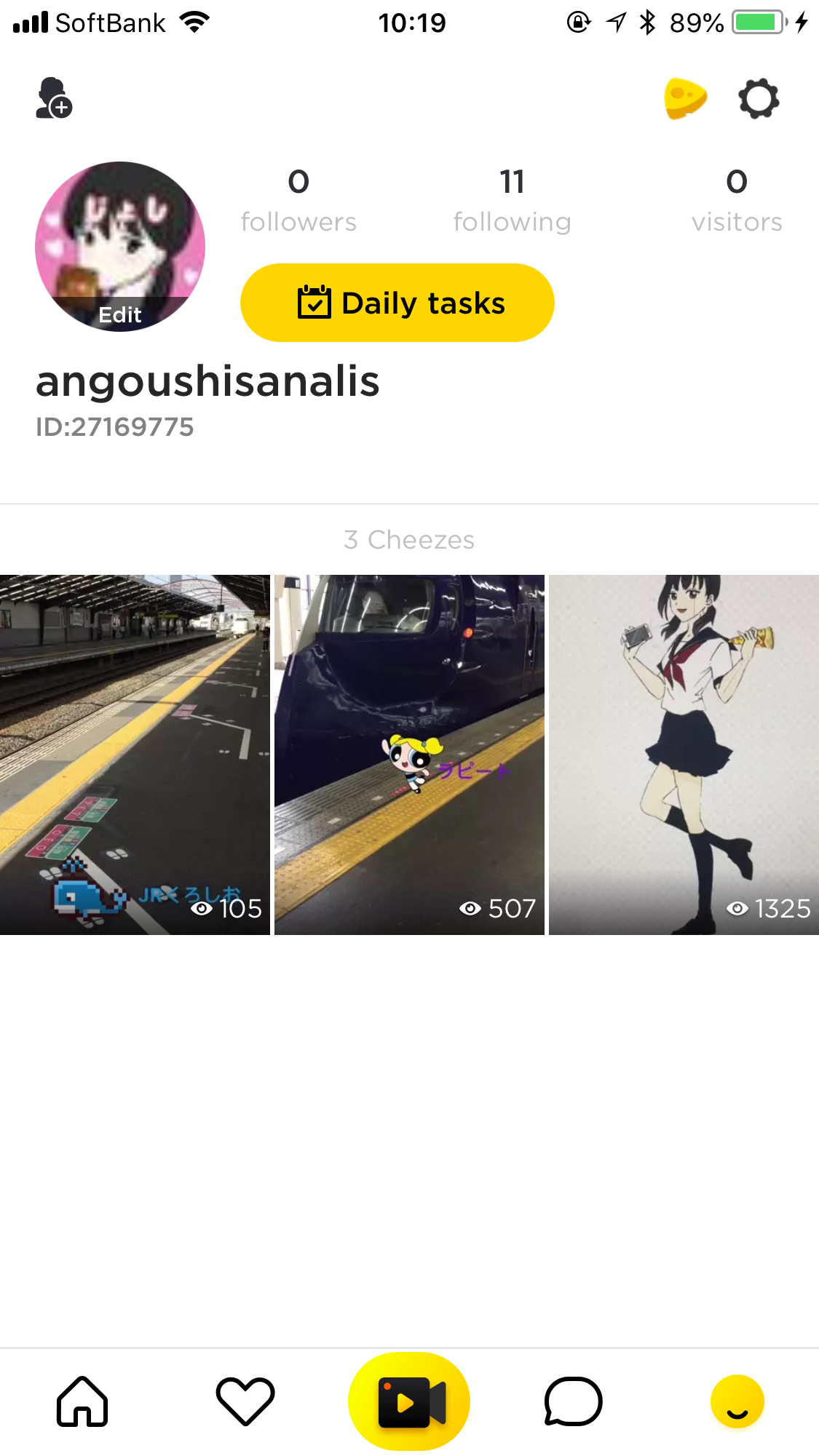Screen dimensions: 819x1456
Task: Select the smiley profile tab
Action: click(737, 1401)
